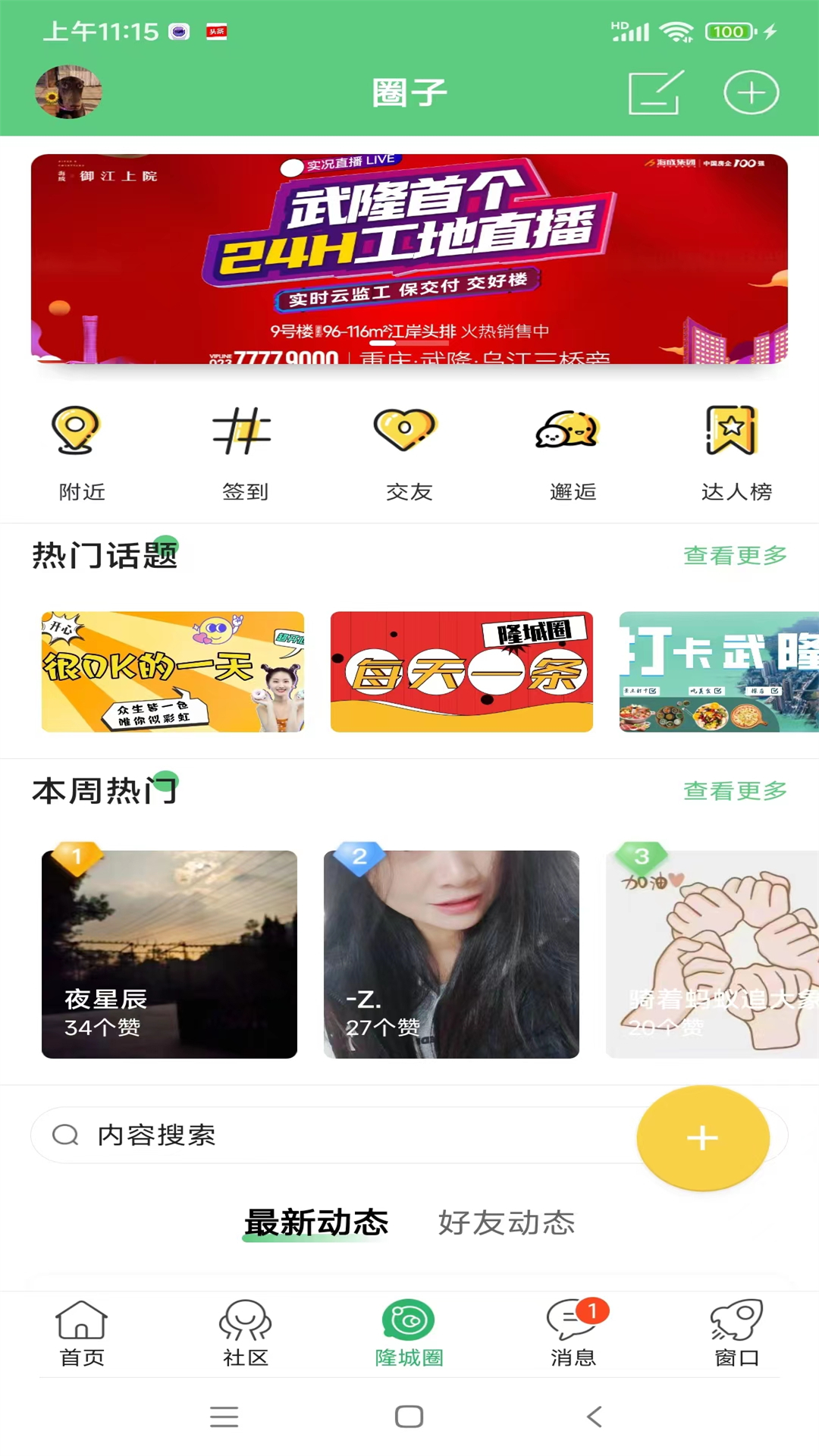
Task: Open the -Z. ranked second thumbnail
Action: coord(450,952)
